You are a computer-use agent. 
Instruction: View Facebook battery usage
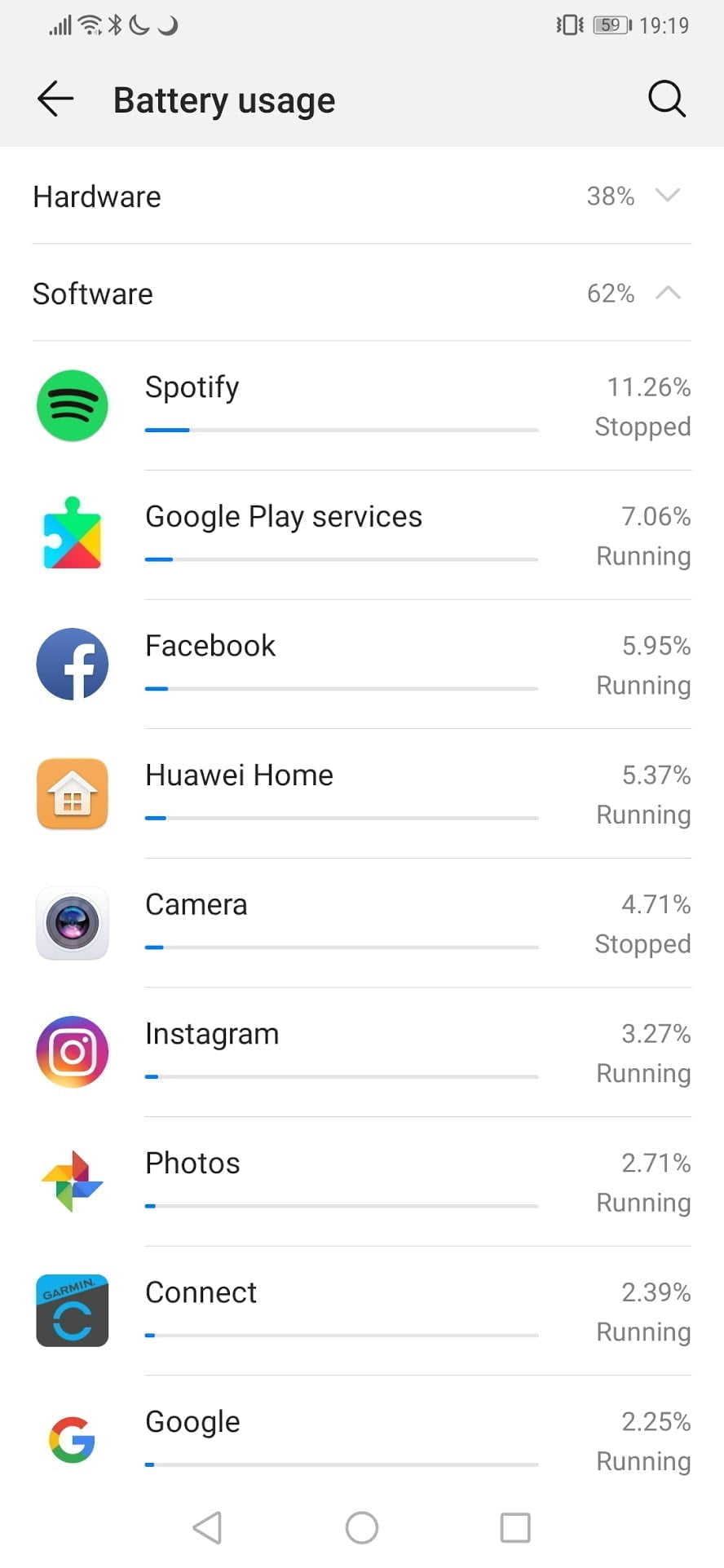click(x=361, y=665)
